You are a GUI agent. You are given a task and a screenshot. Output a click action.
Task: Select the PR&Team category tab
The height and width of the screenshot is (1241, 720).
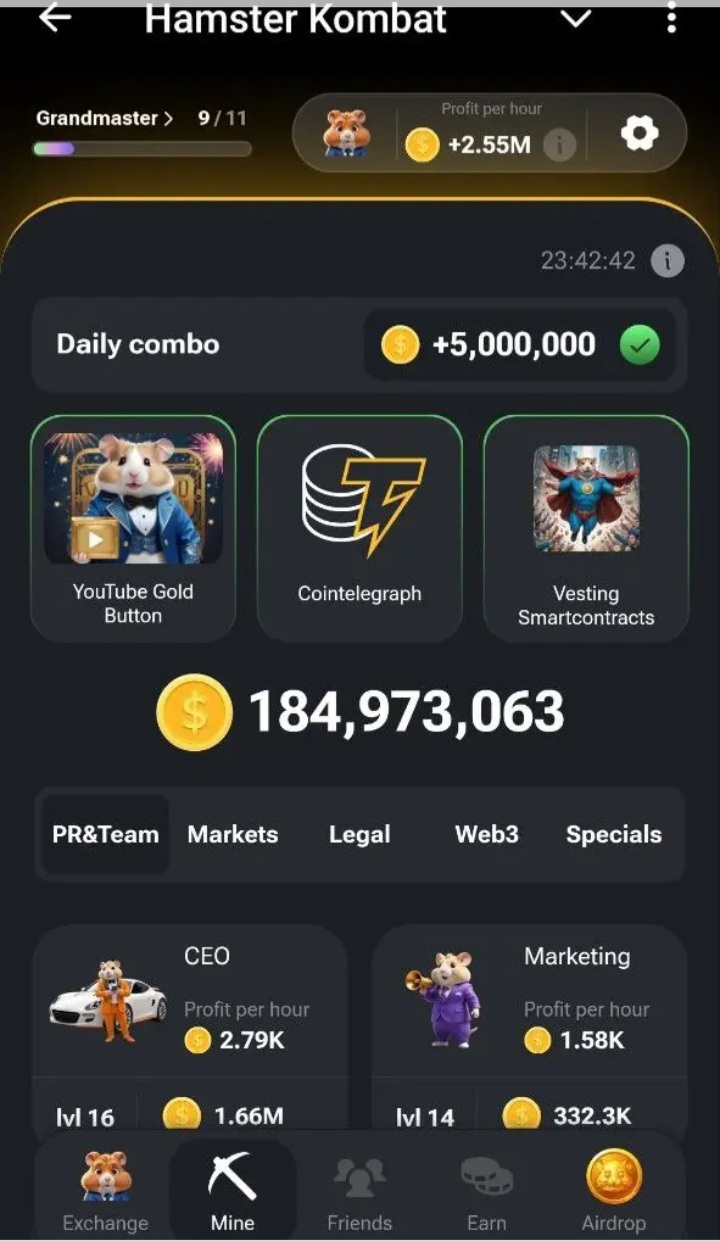(105, 834)
